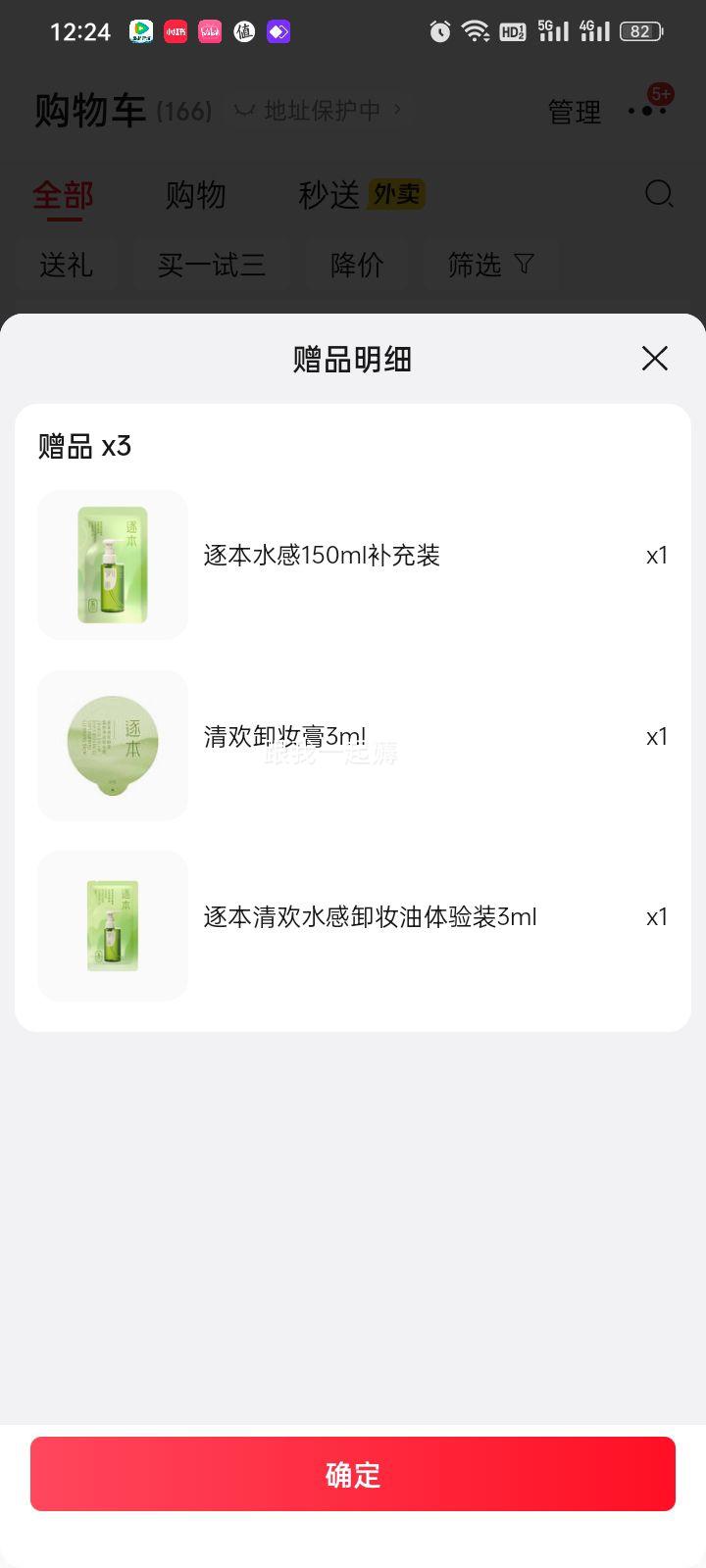Confirm with the red 确定 button

[x=353, y=1474]
